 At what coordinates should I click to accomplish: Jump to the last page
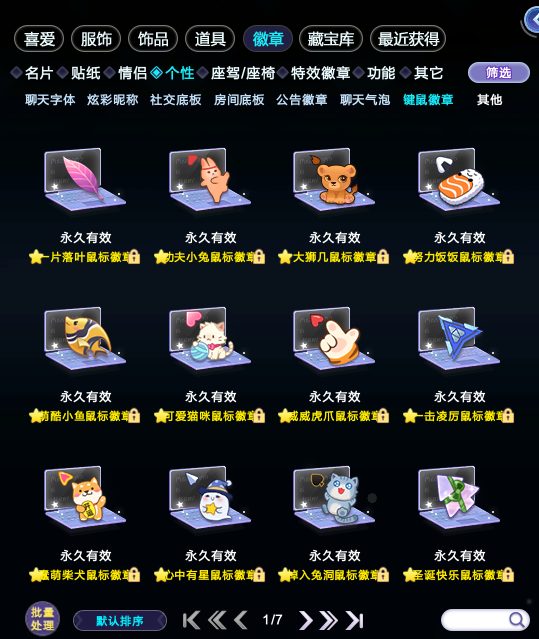(x=354, y=620)
